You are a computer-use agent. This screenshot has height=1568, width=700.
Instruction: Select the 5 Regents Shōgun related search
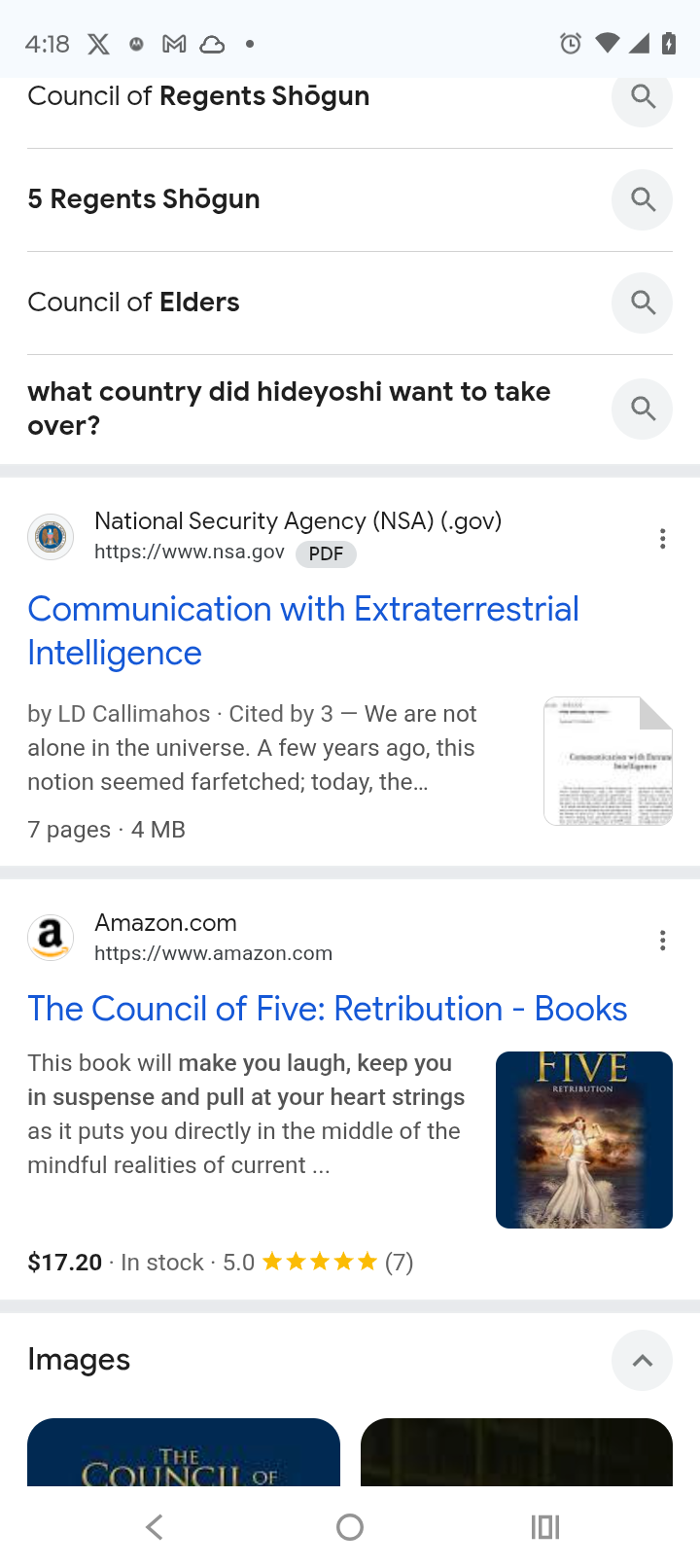349,199
